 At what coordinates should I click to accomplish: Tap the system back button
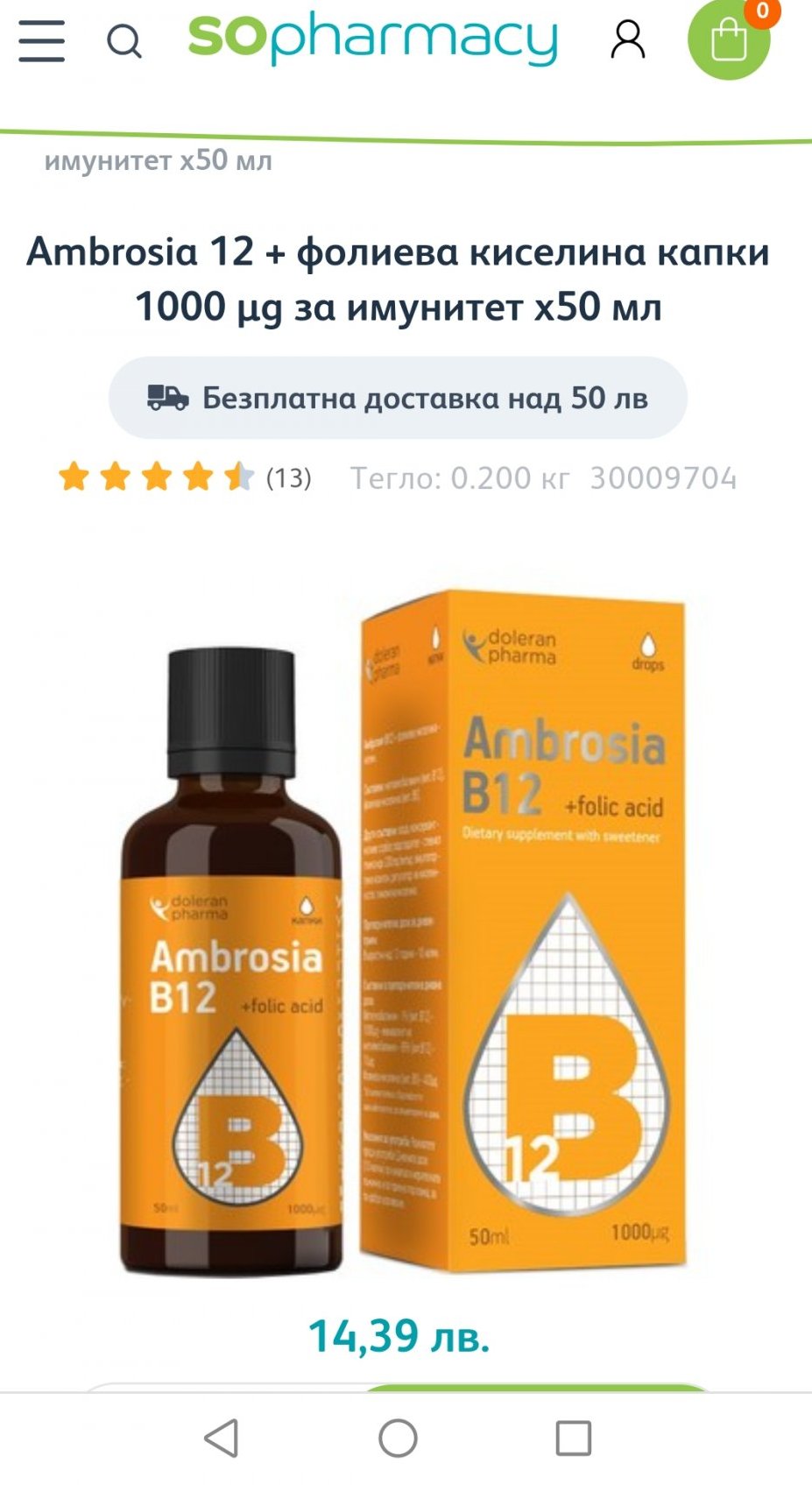click(222, 1438)
